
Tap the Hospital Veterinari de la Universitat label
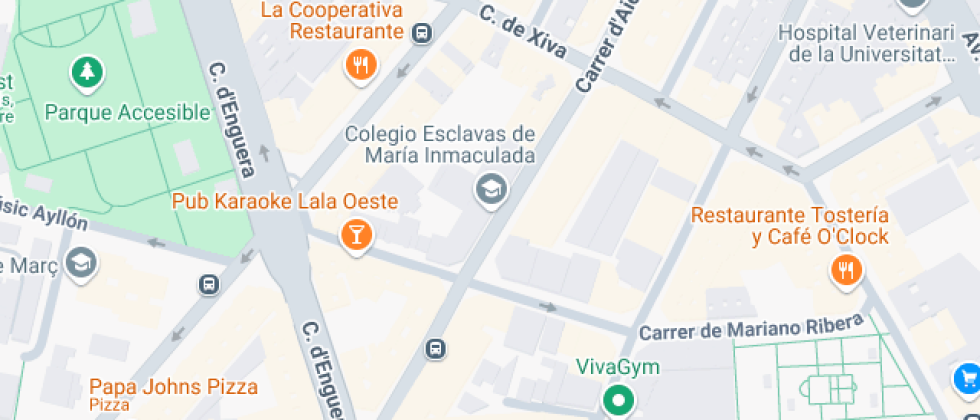pyautogui.click(x=867, y=43)
